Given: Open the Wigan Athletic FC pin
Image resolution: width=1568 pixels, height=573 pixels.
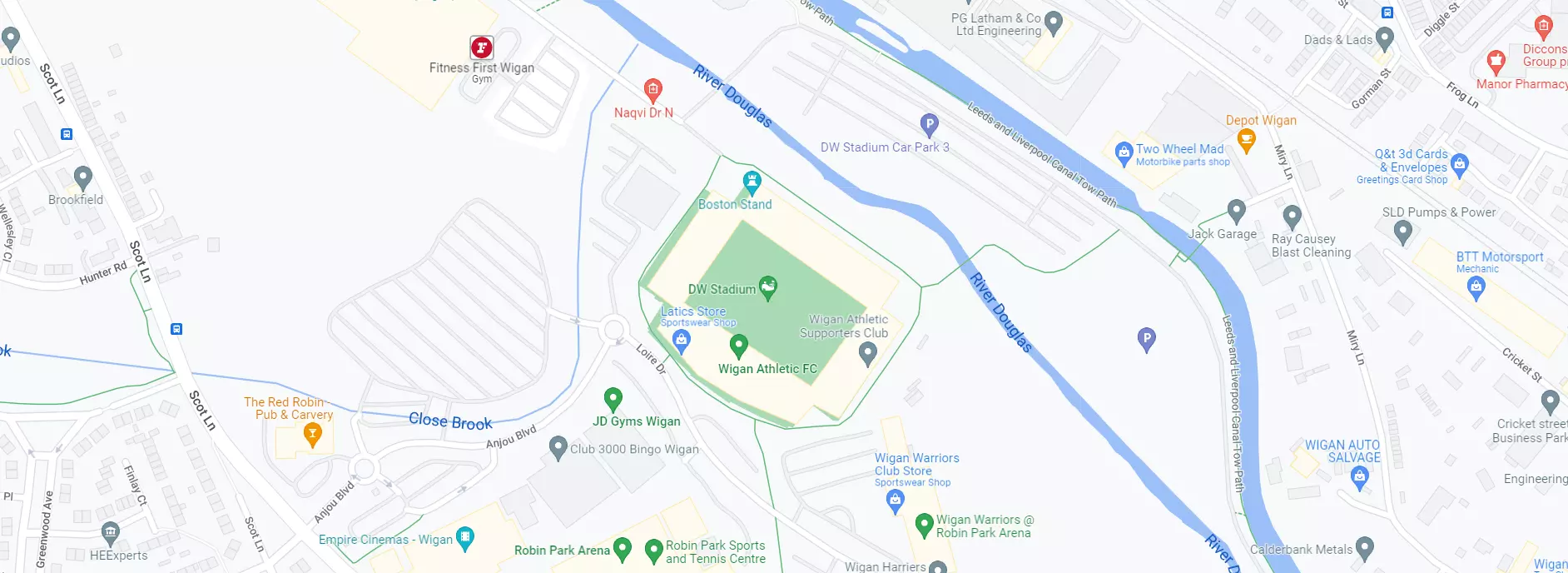Looking at the screenshot, I should tap(738, 346).
